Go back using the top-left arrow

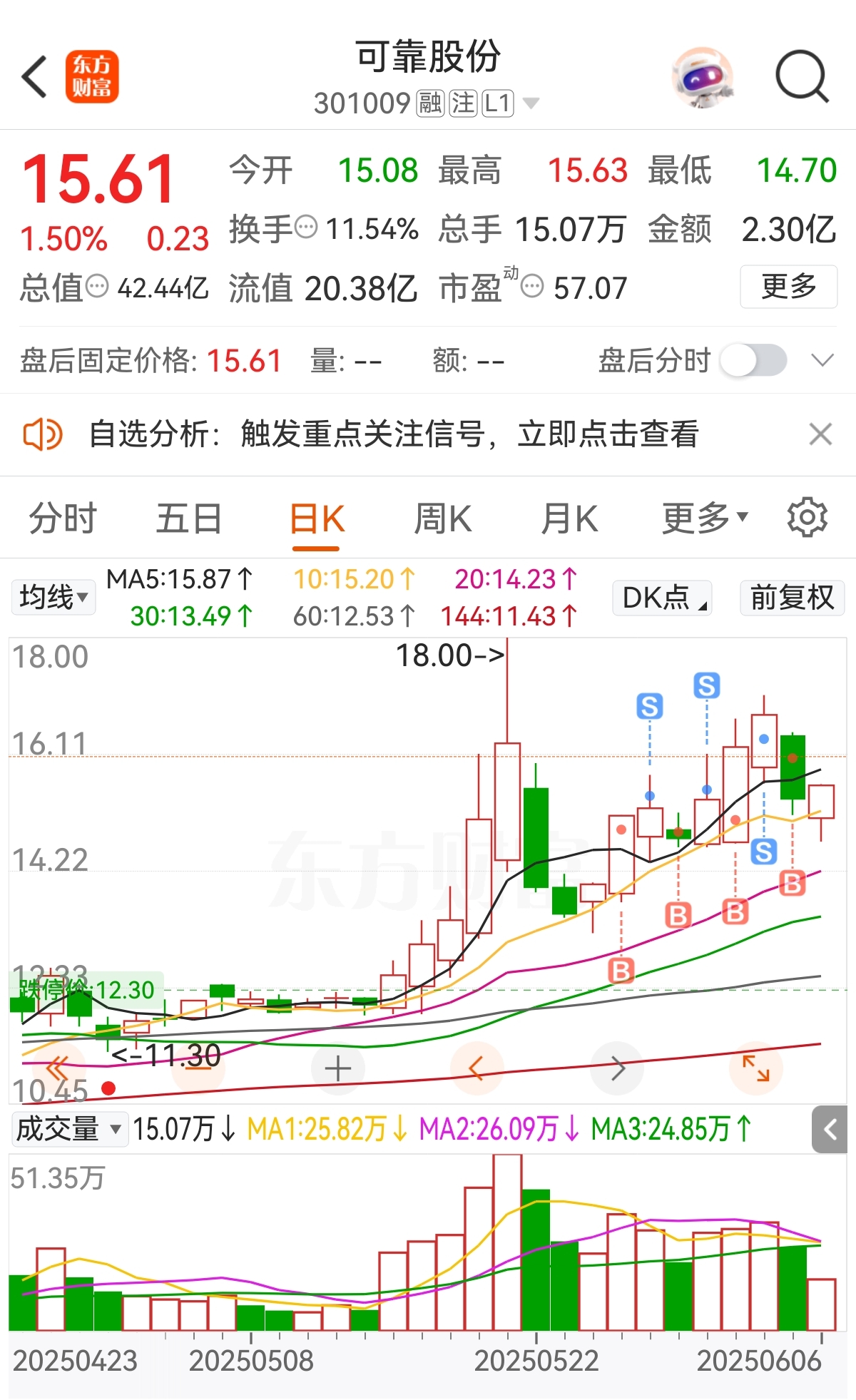point(34,76)
